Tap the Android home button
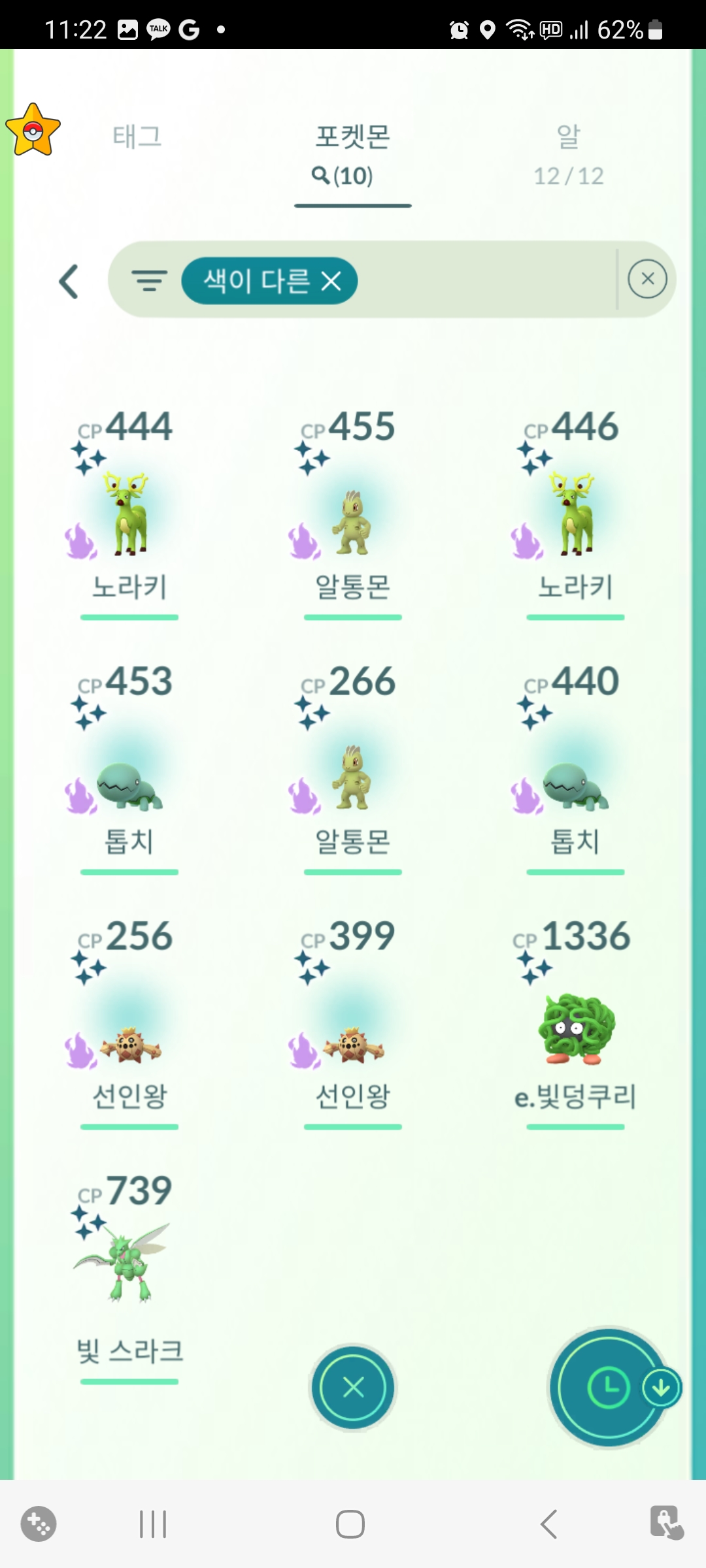The image size is (706, 1568). 350,1524
